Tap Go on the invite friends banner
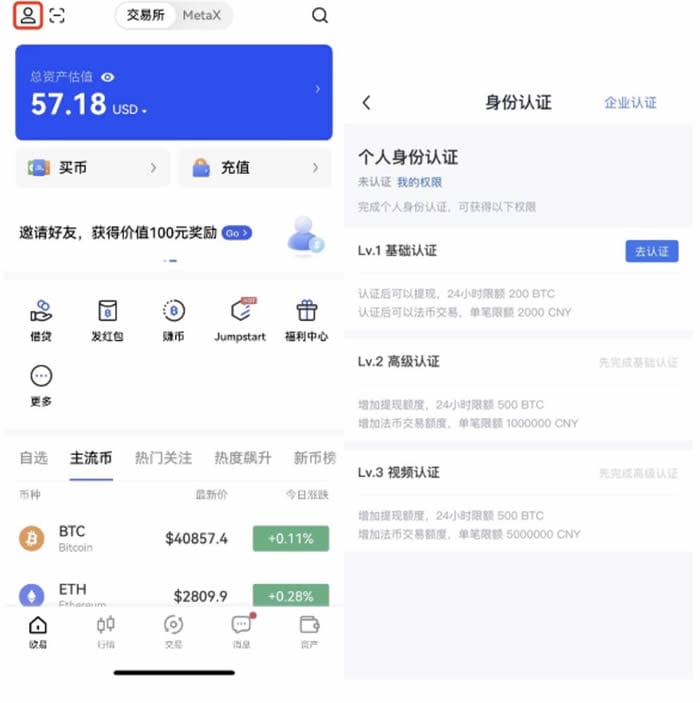The height and width of the screenshot is (703, 700). [x=236, y=232]
